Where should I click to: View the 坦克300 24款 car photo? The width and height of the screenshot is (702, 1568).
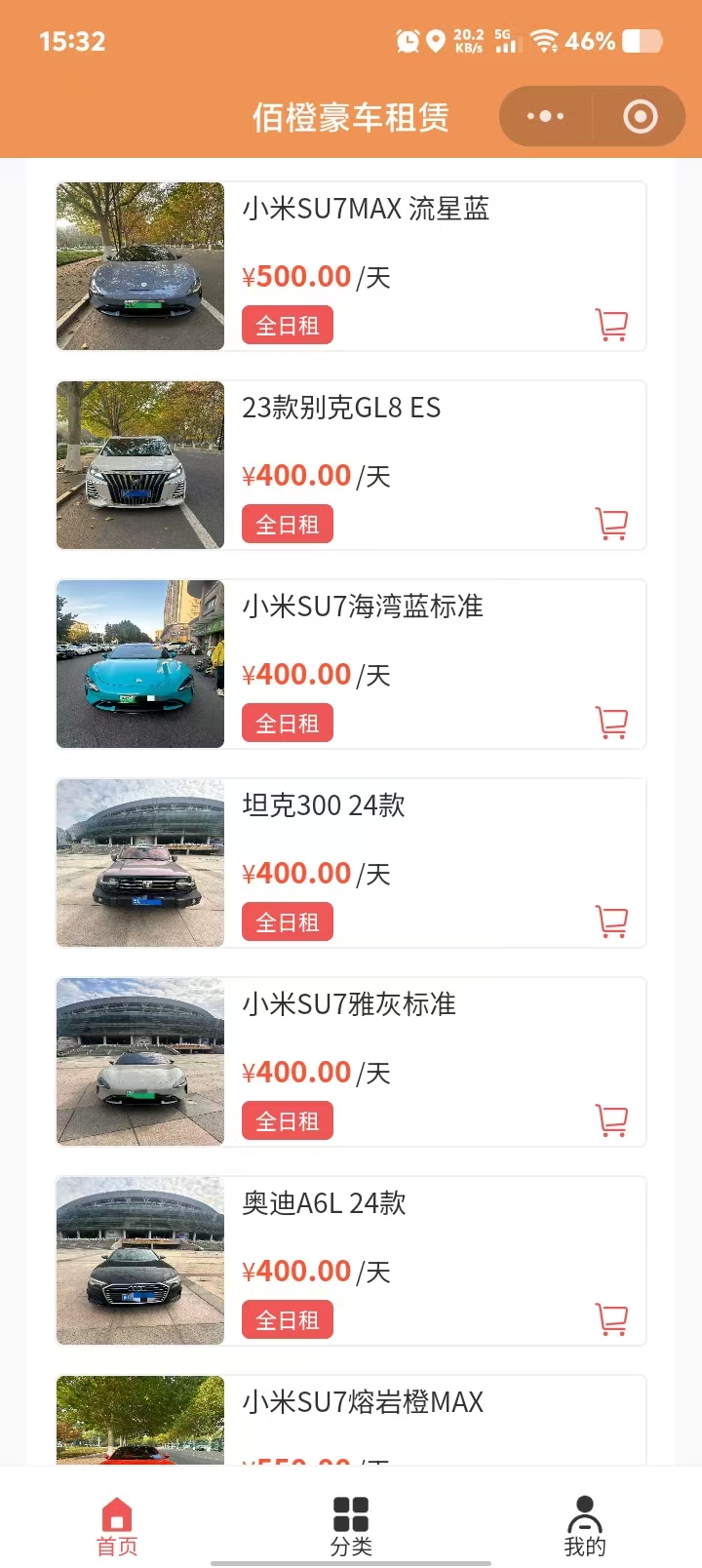click(140, 863)
